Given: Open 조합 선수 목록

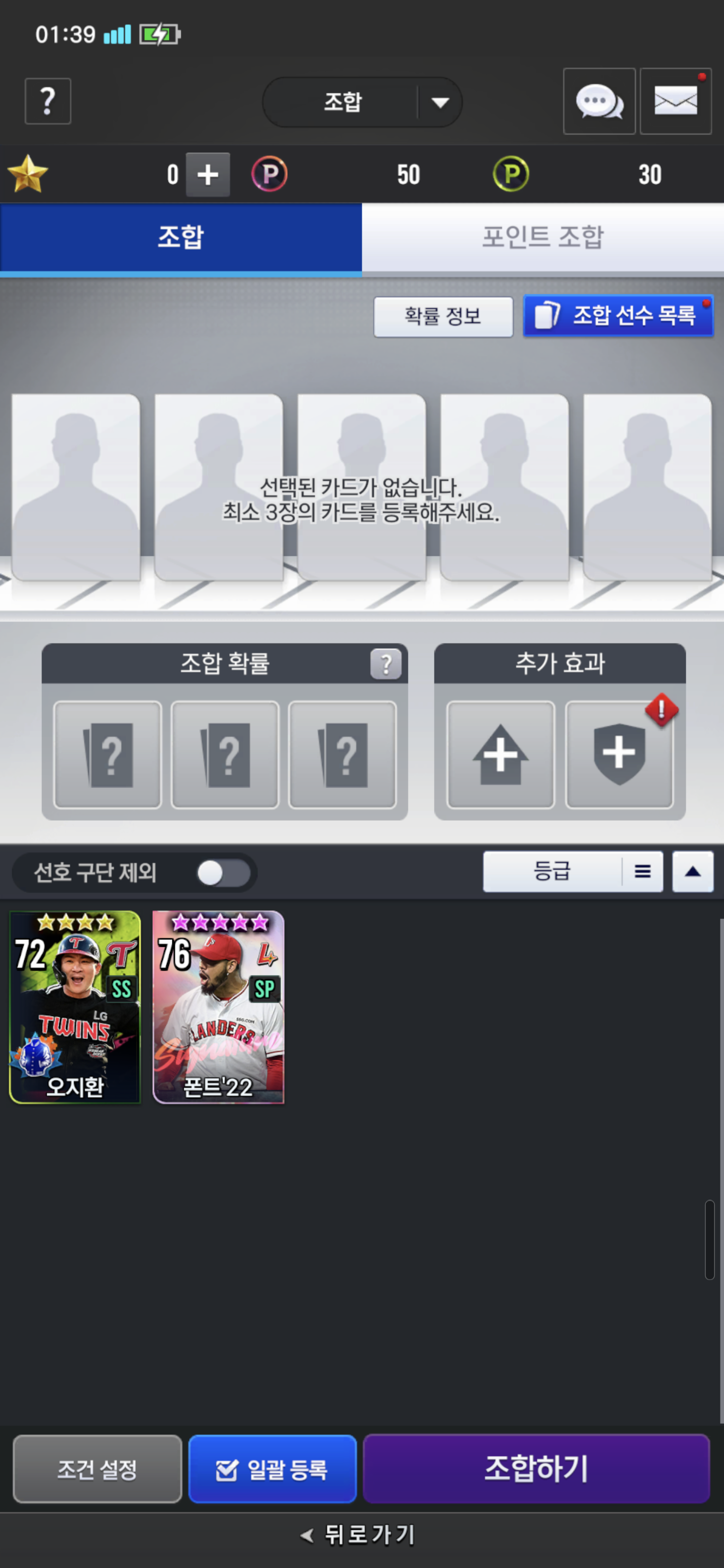Looking at the screenshot, I should tap(618, 316).
